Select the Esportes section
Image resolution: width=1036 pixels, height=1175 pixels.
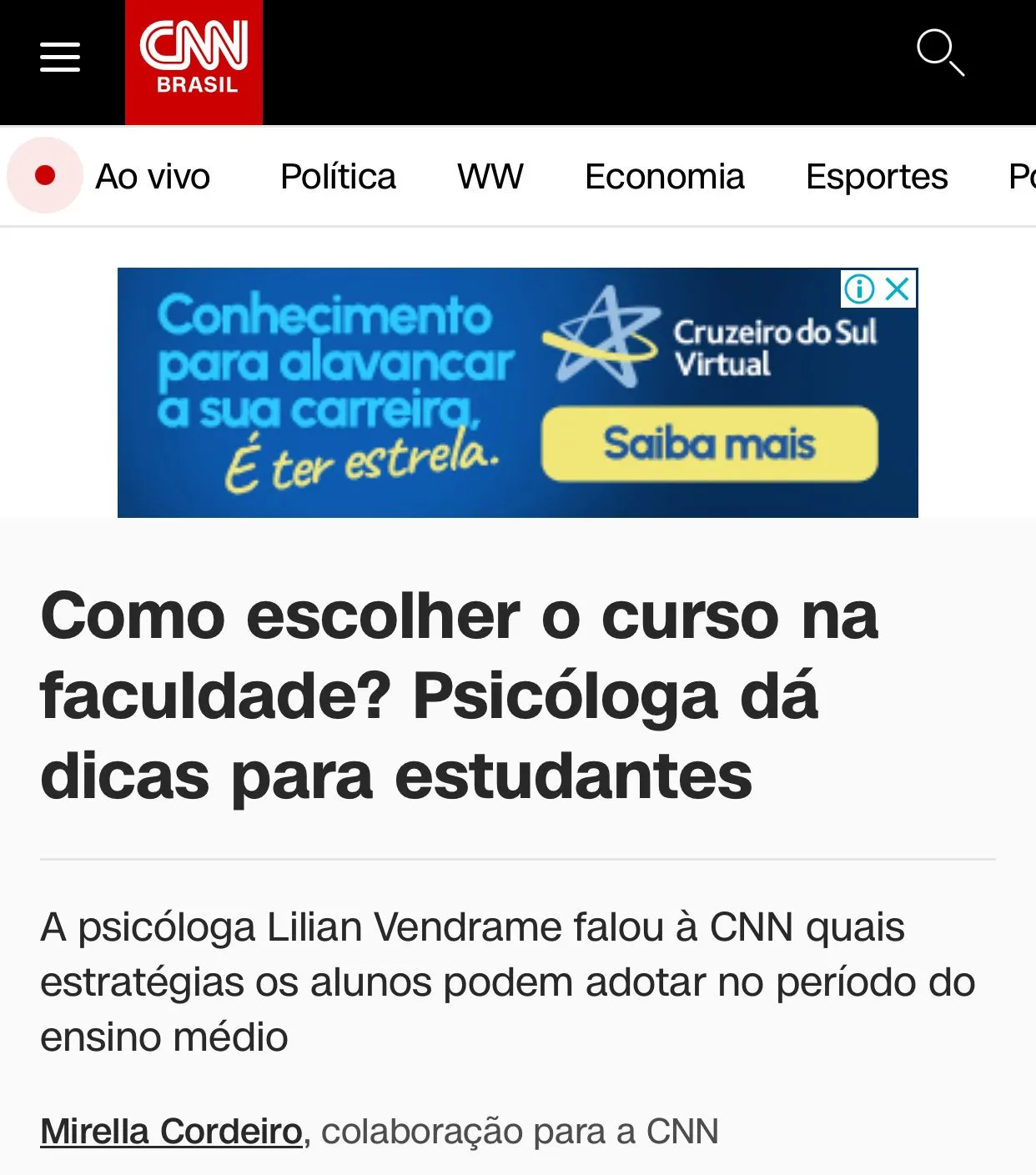876,177
